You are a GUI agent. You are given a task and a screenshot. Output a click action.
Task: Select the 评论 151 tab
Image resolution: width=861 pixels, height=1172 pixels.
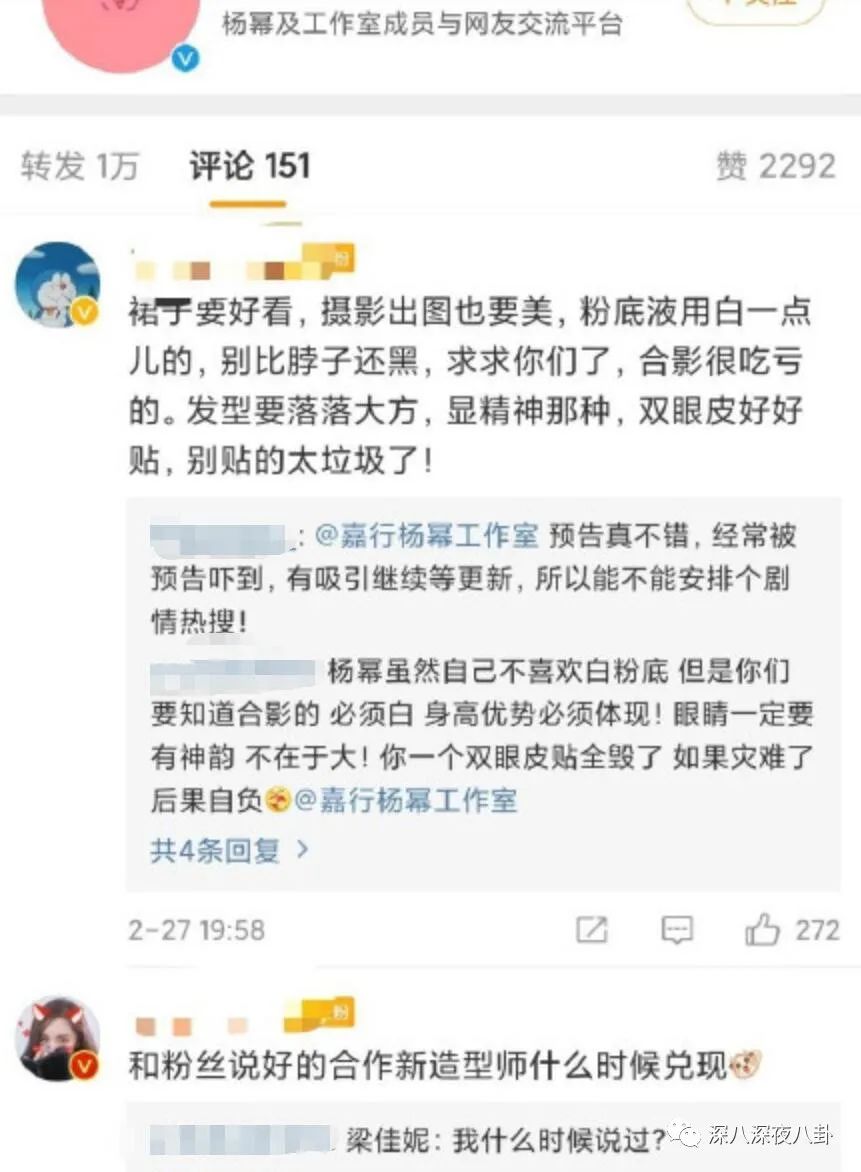click(x=250, y=166)
